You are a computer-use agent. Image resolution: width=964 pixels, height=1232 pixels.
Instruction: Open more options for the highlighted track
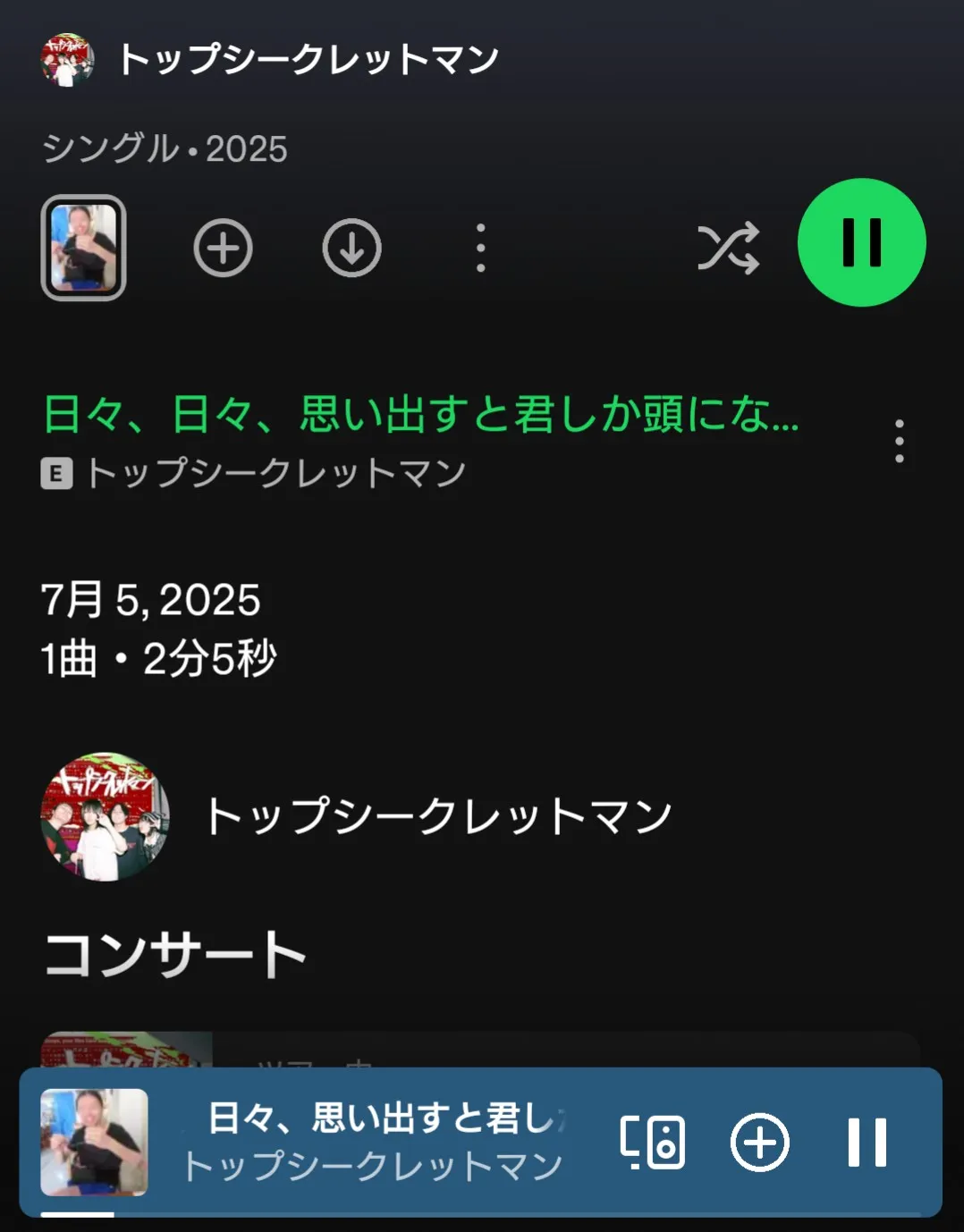[x=899, y=441]
